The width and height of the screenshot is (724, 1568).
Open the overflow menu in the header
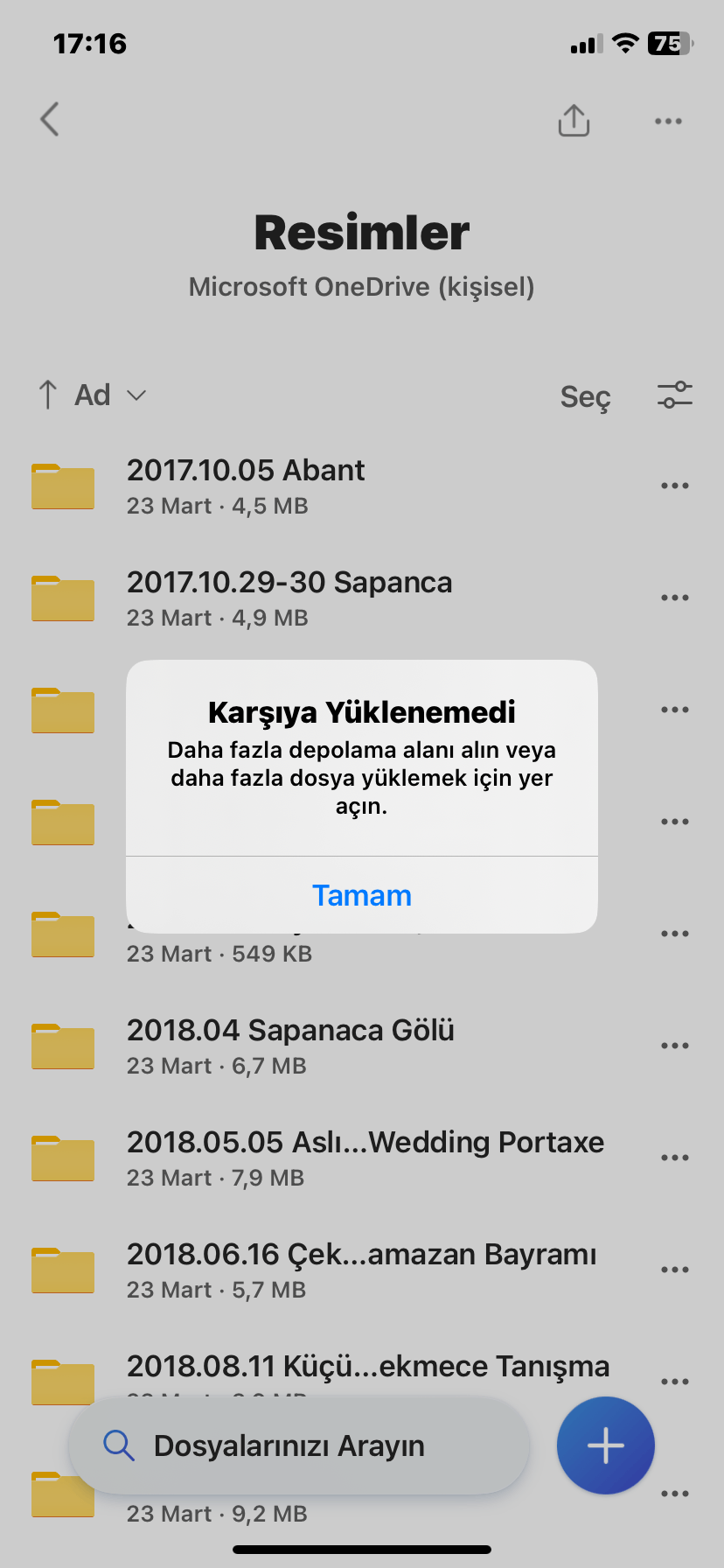coord(668,122)
